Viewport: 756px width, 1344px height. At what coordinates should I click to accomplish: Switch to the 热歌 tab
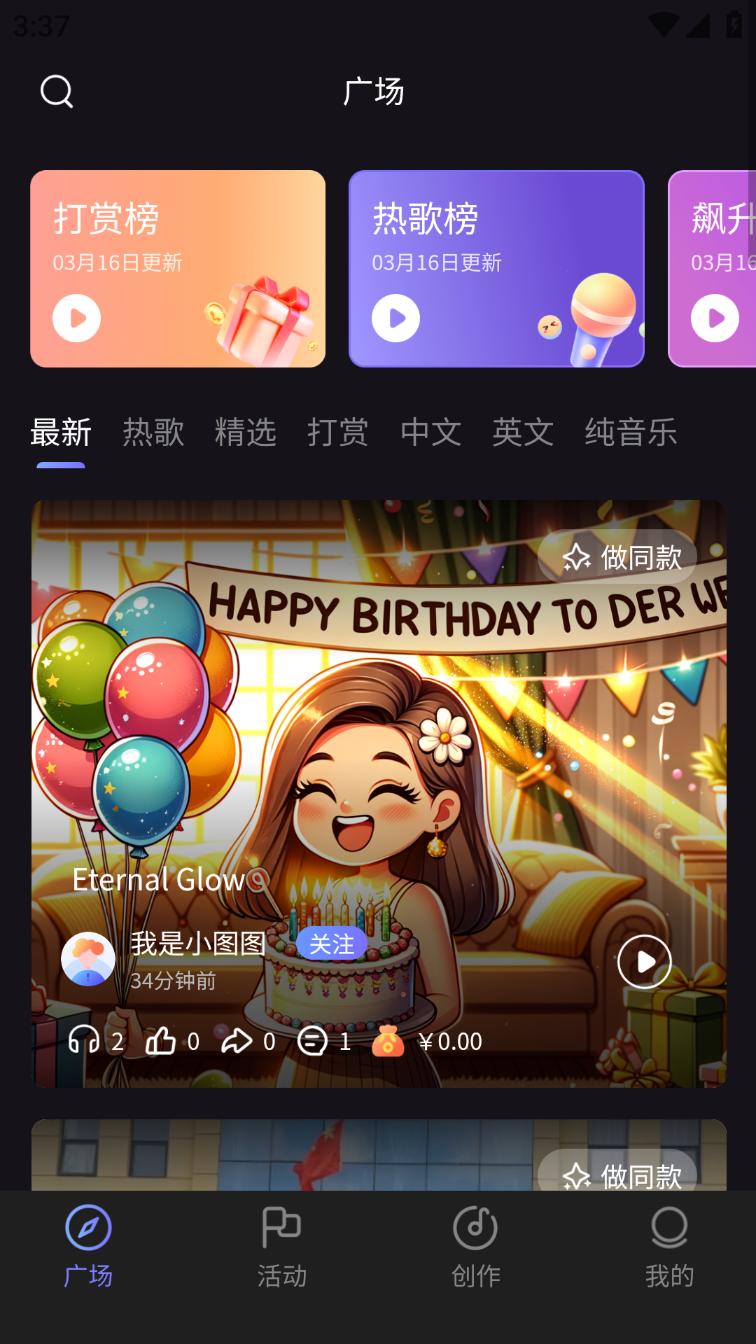[153, 432]
